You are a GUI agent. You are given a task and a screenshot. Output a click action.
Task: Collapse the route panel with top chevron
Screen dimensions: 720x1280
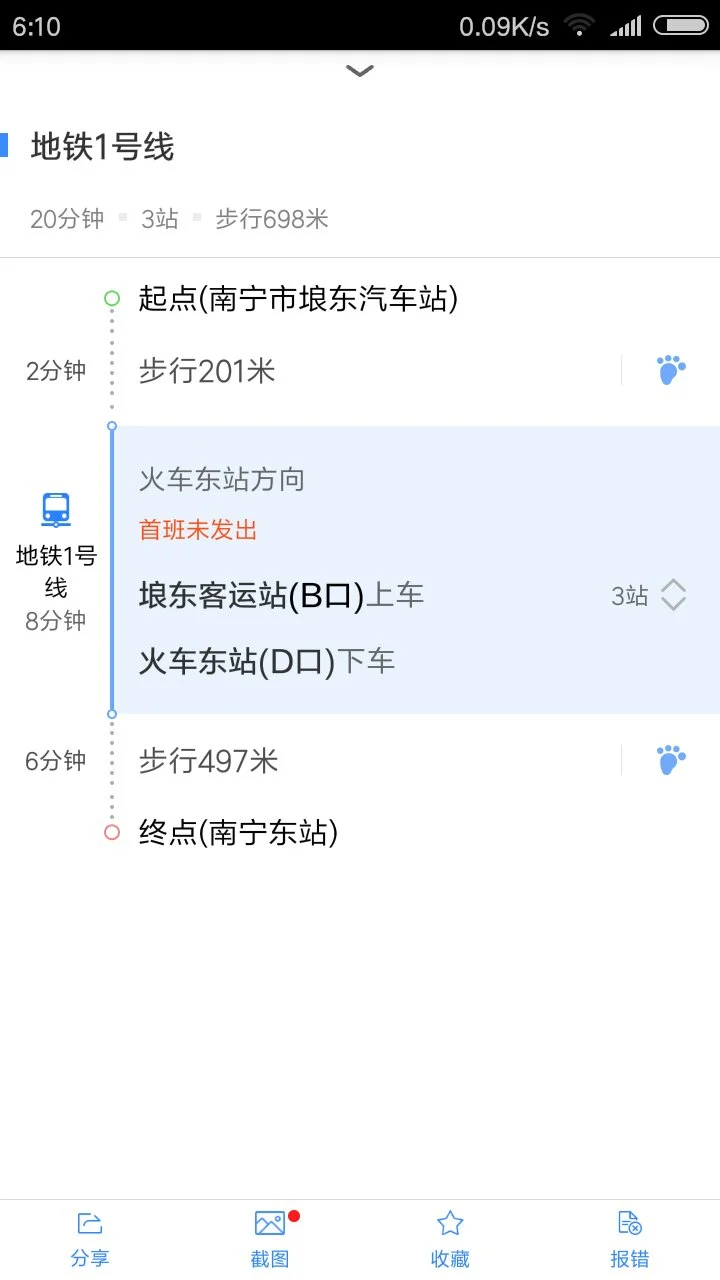coord(359,70)
